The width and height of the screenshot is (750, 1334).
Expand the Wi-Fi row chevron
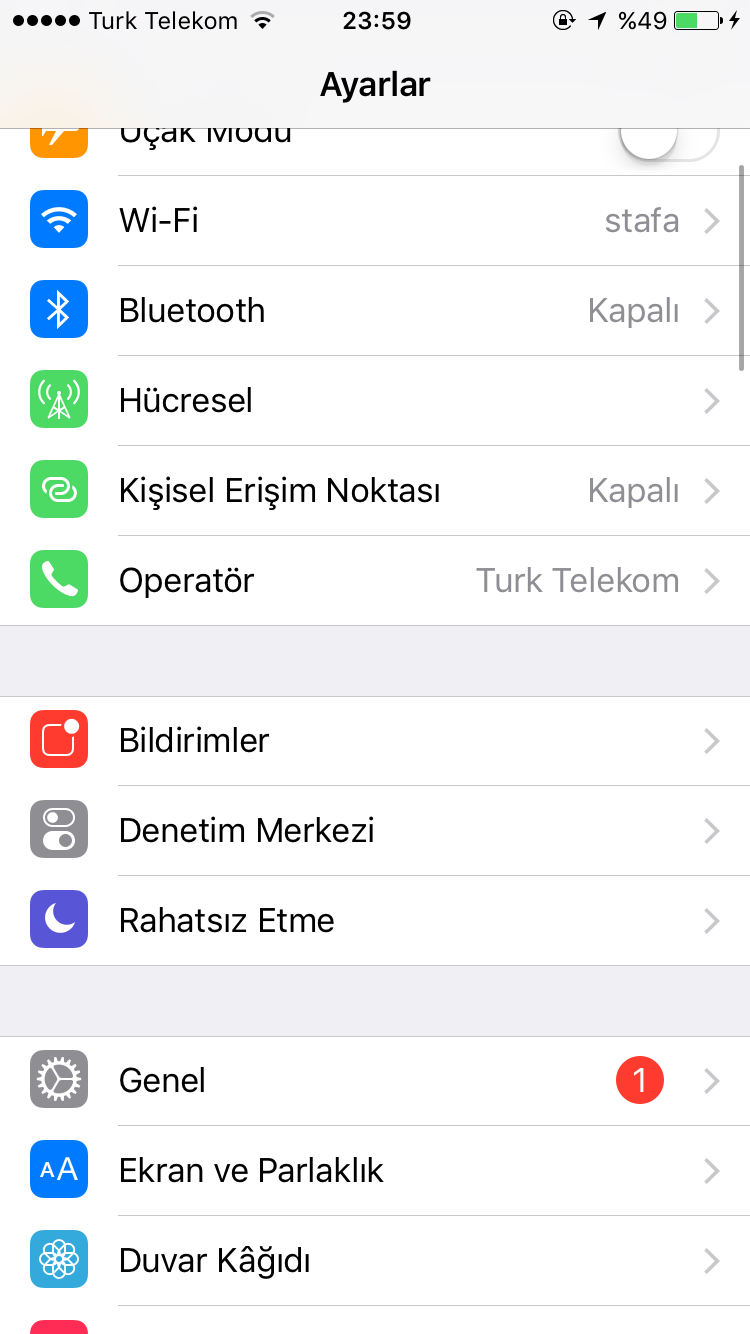711,220
